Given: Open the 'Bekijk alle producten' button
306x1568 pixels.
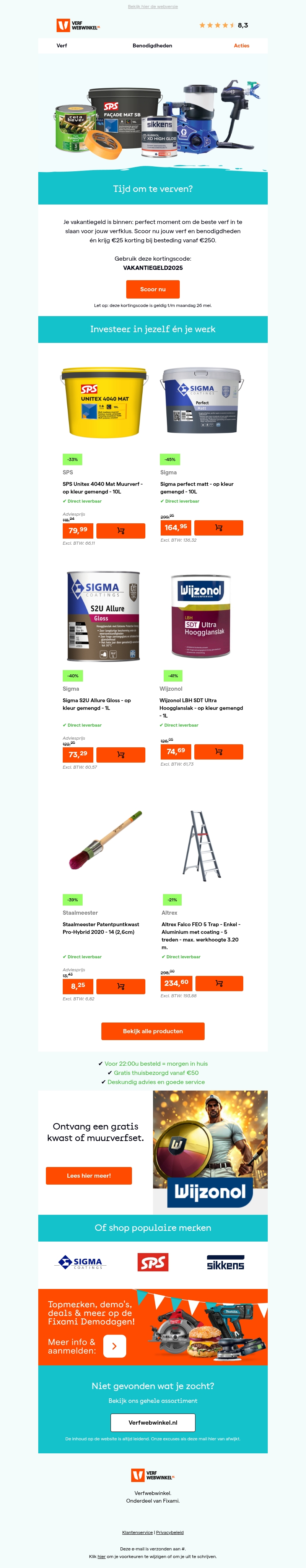Looking at the screenshot, I should tap(152, 1031).
